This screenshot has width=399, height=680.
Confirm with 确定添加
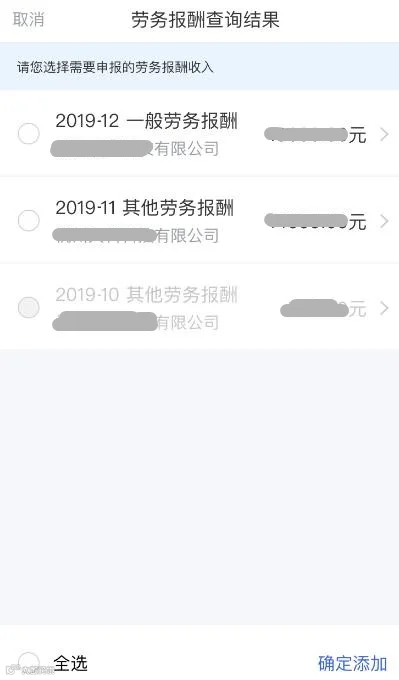click(x=353, y=663)
